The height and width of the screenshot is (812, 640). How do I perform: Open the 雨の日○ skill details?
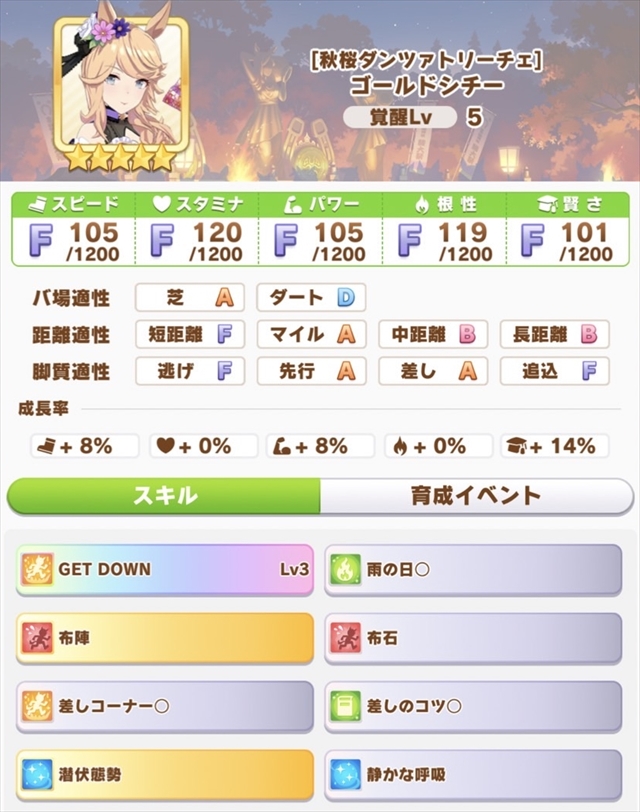point(474,570)
